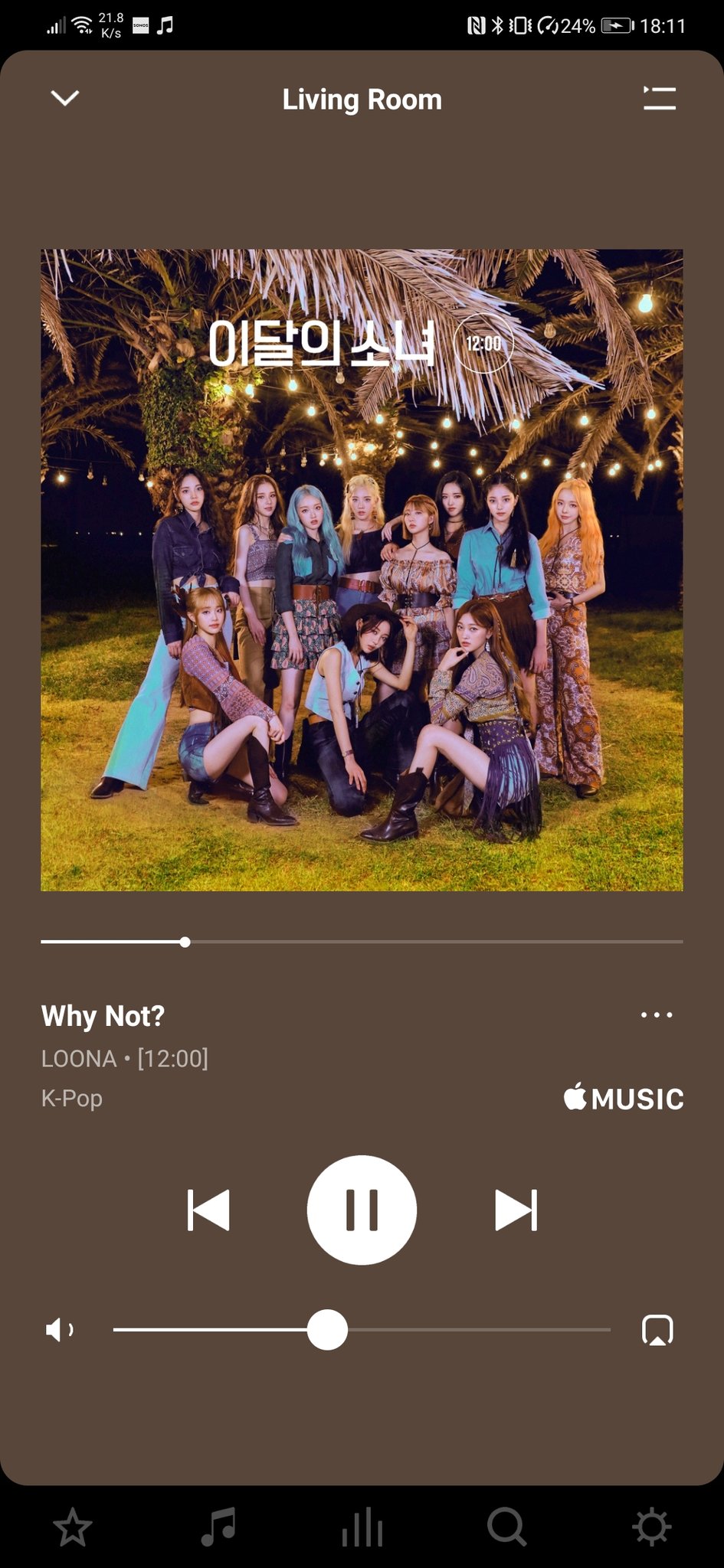Switch to the My Sonos star tab
Screen dimensions: 724x1568
[73, 1527]
